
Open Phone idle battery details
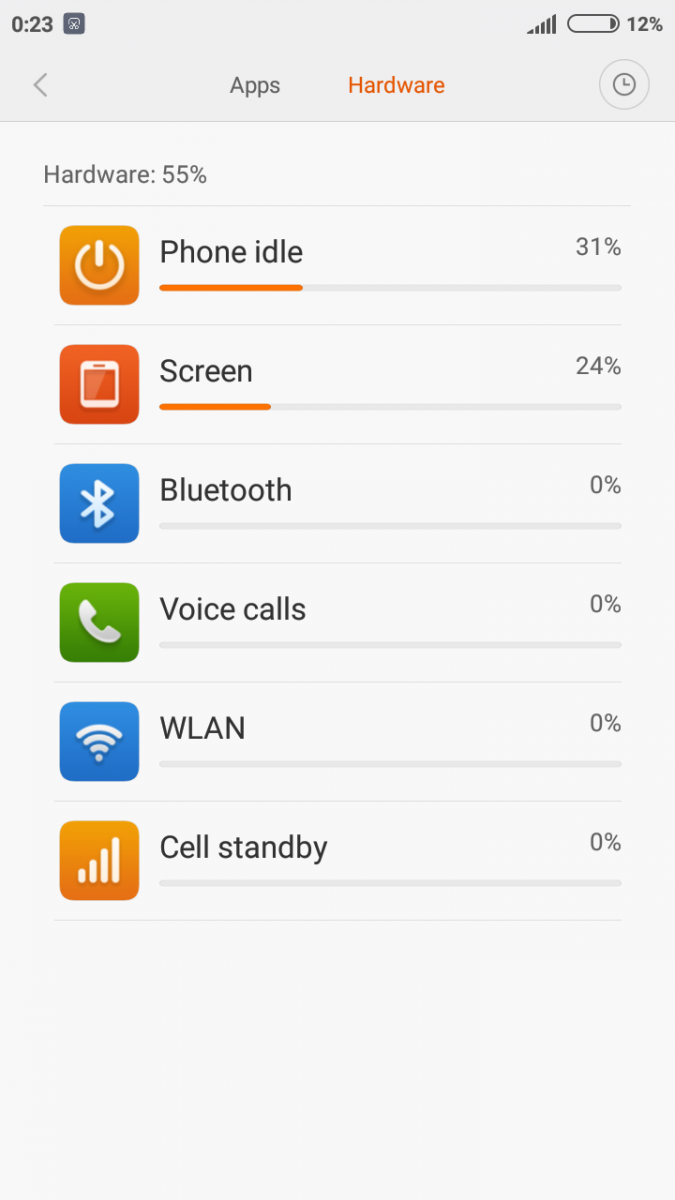pyautogui.click(x=338, y=265)
